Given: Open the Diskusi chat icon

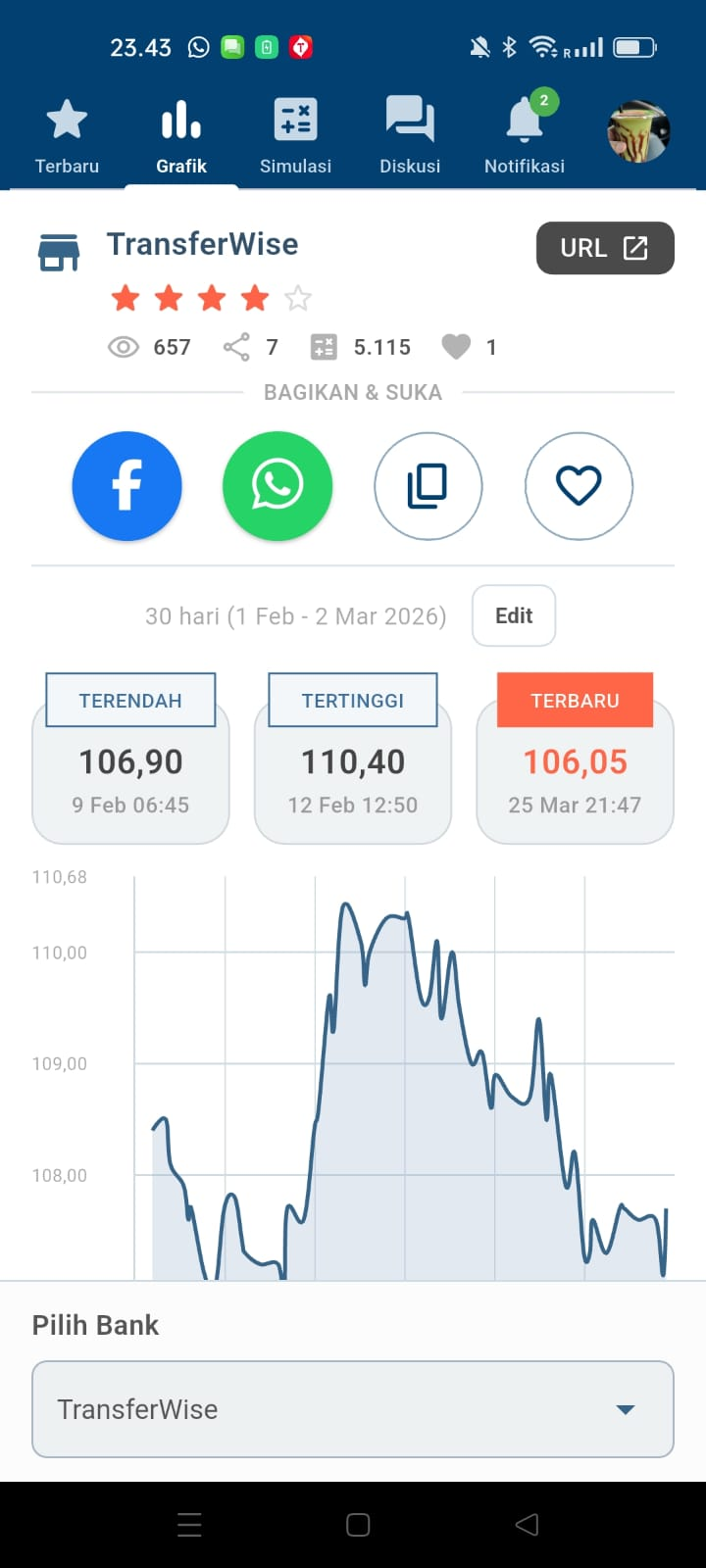Looking at the screenshot, I should coord(409,119).
